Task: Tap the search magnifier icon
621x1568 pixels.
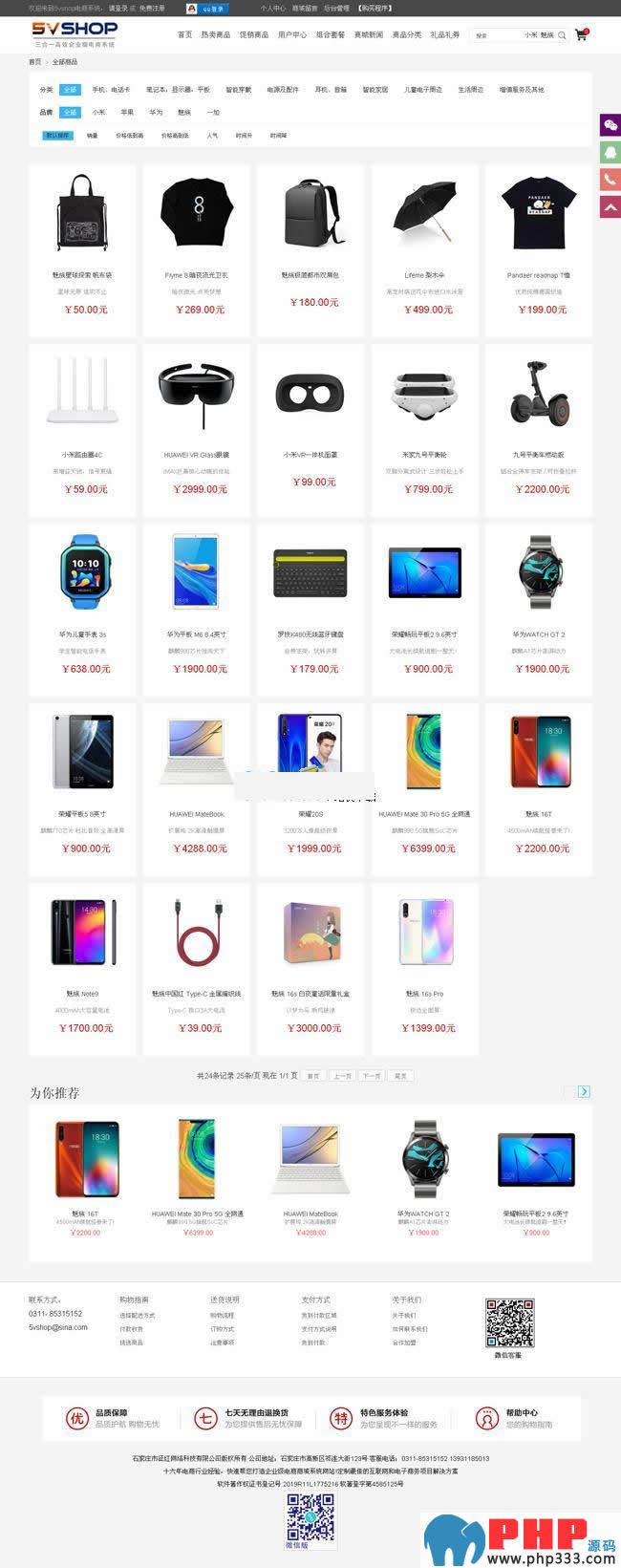Action: tap(562, 35)
